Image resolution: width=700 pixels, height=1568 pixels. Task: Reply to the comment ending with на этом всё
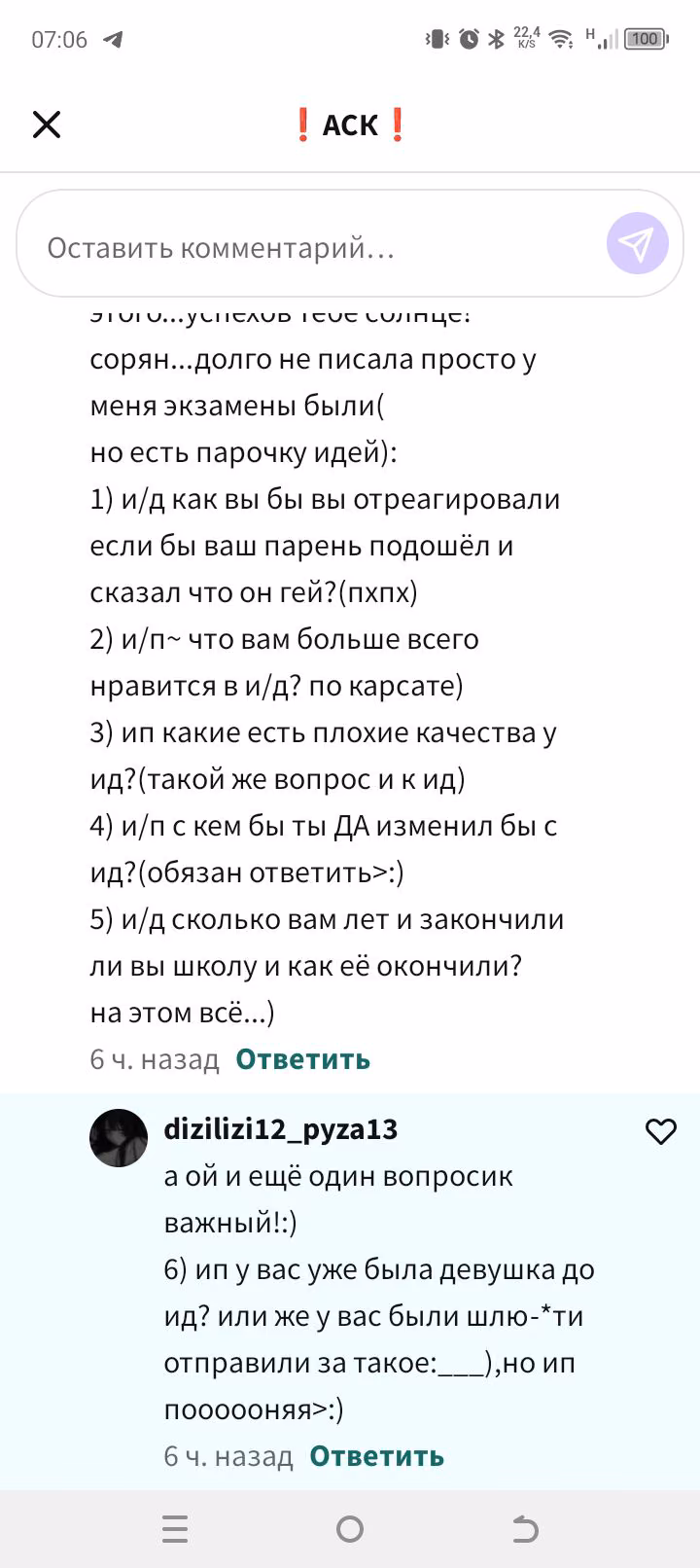click(302, 1059)
